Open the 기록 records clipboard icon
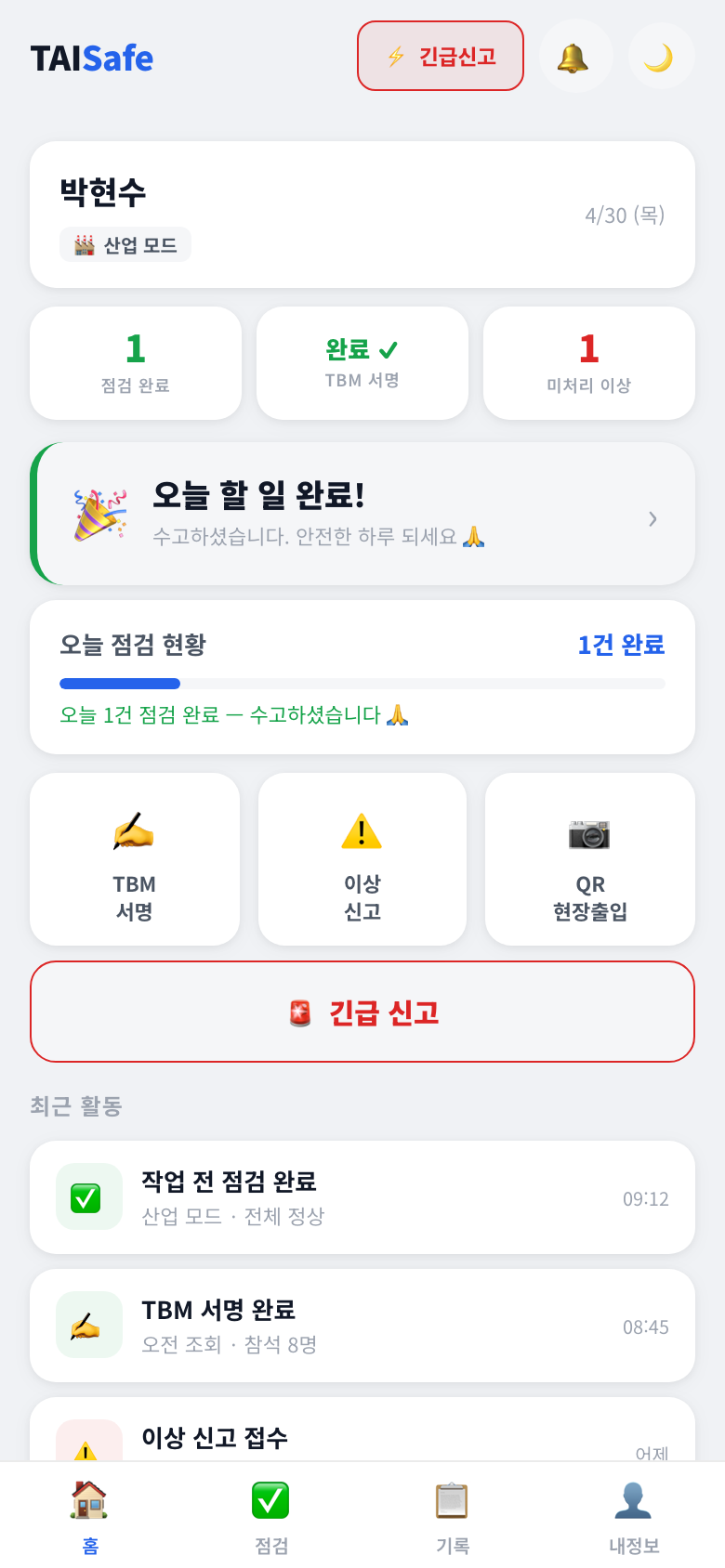This screenshot has width=725, height=1568. click(x=452, y=1497)
